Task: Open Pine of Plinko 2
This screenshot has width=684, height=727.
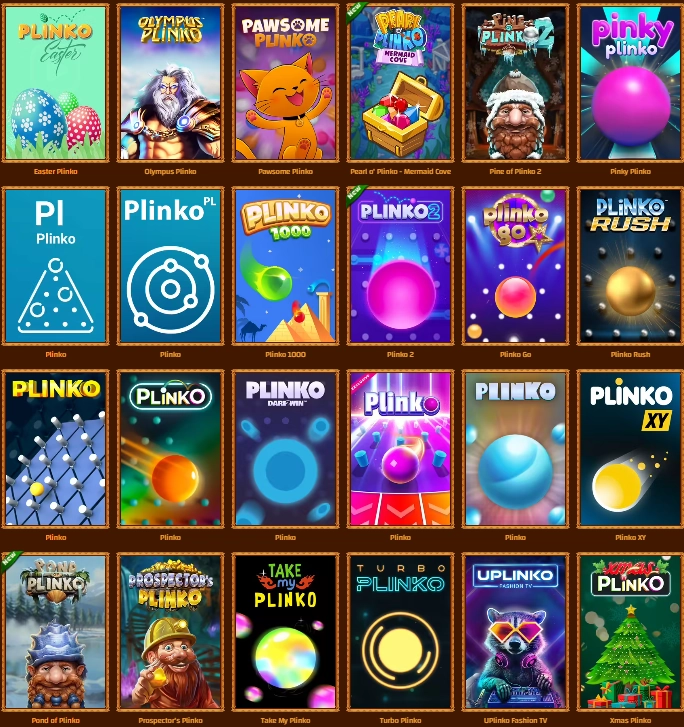Action: [x=514, y=85]
